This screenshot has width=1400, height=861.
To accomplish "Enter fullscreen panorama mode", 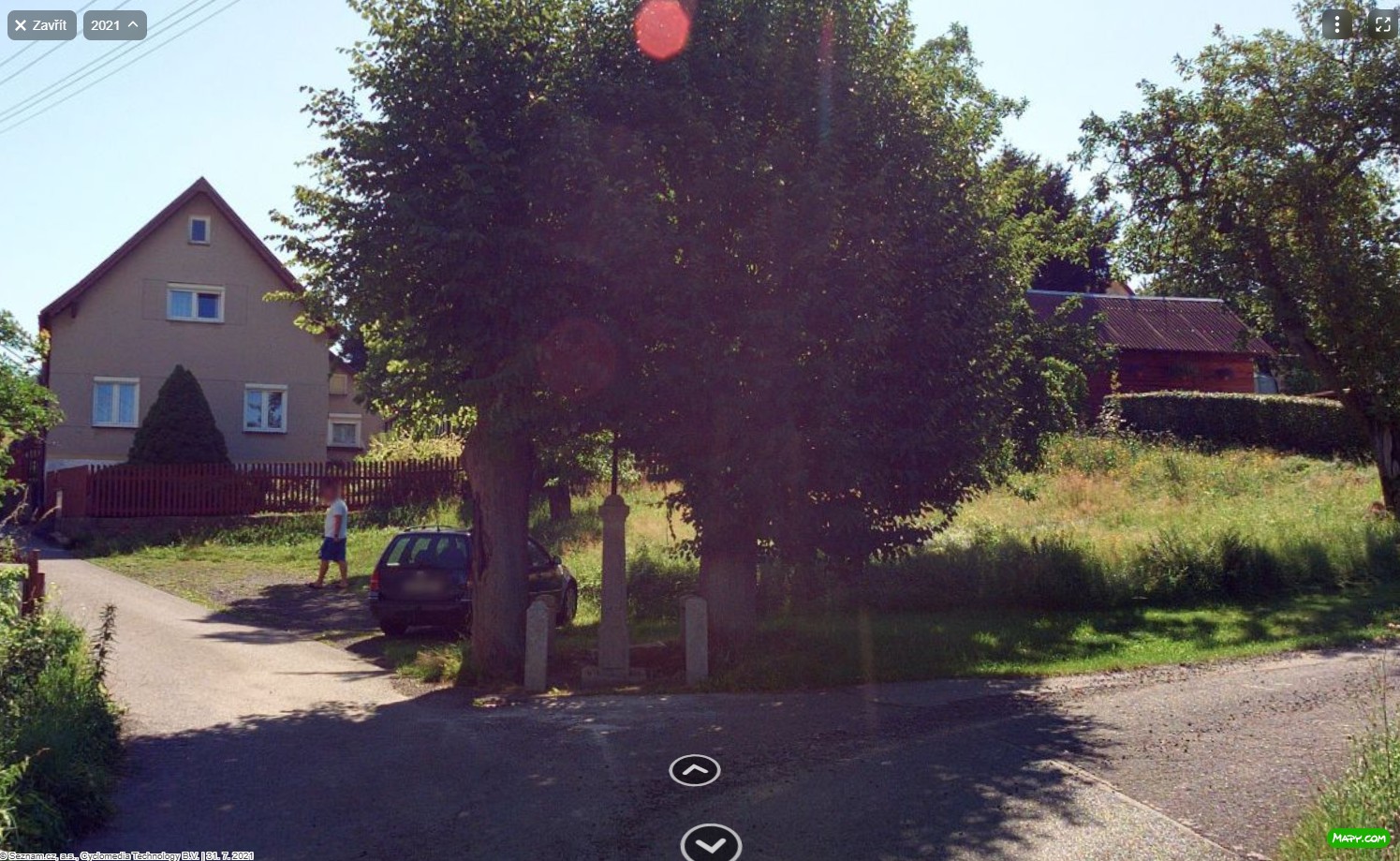I will coord(1382,25).
